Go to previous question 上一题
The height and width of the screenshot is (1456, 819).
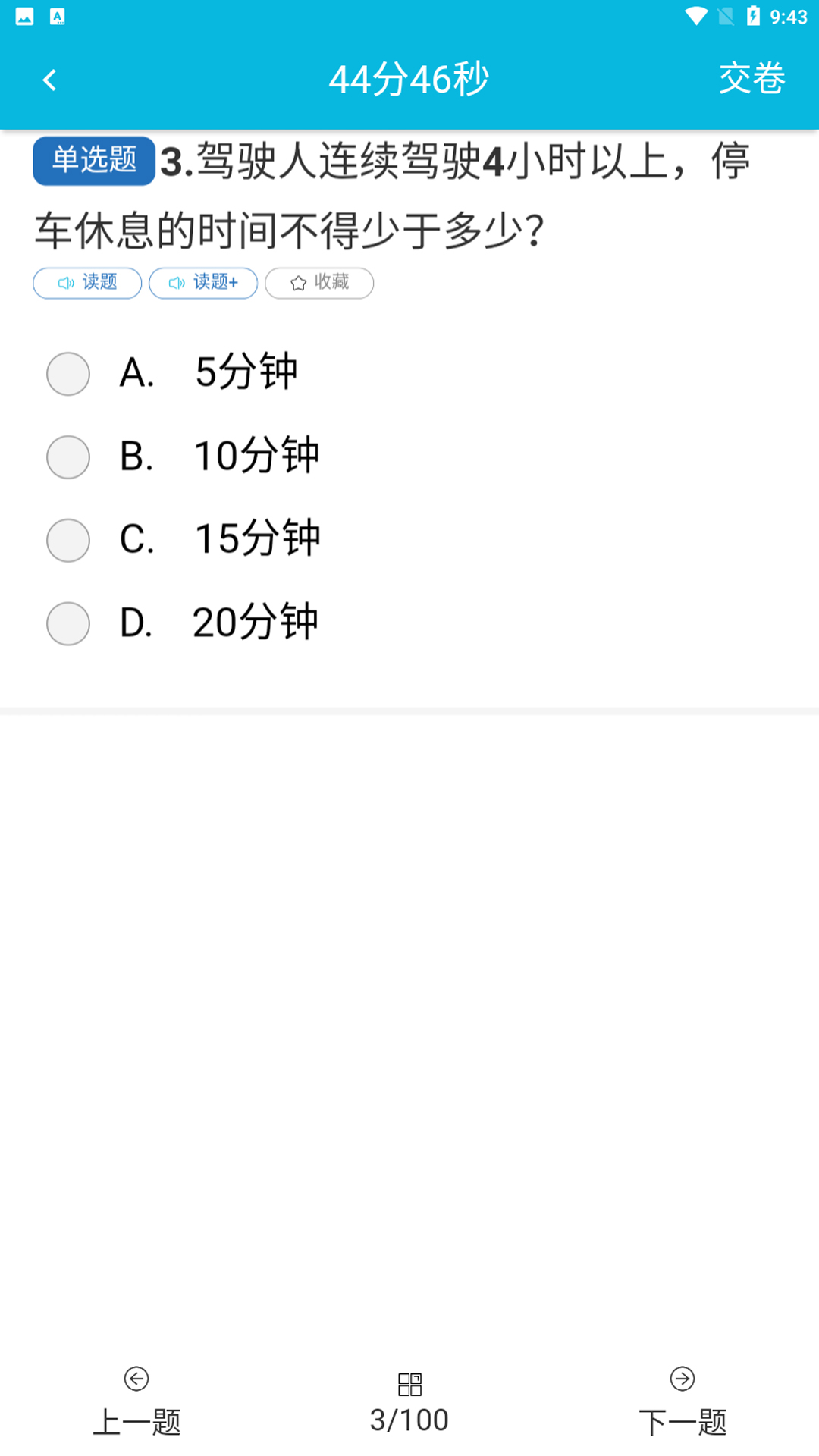coord(136,1403)
